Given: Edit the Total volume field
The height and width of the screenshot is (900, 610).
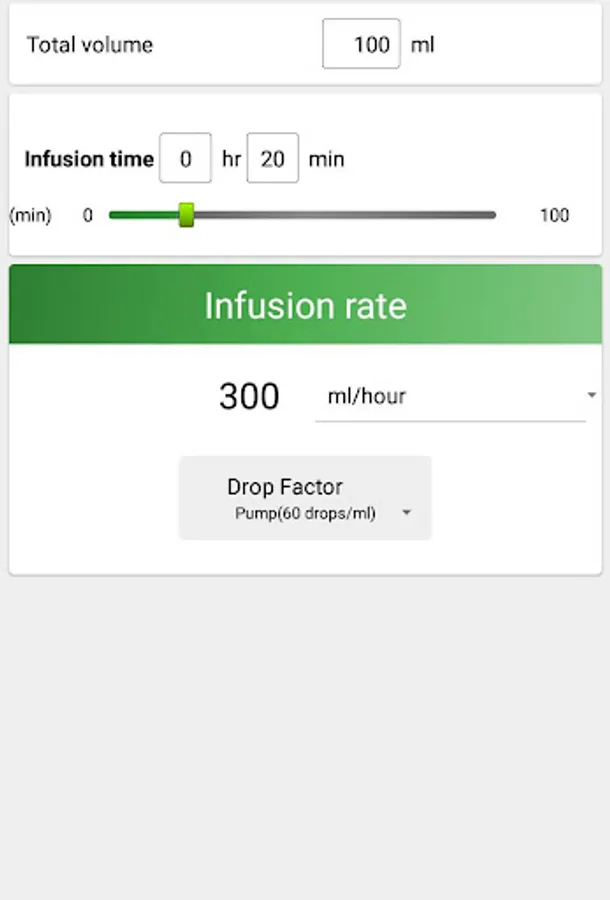Looking at the screenshot, I should [x=361, y=44].
